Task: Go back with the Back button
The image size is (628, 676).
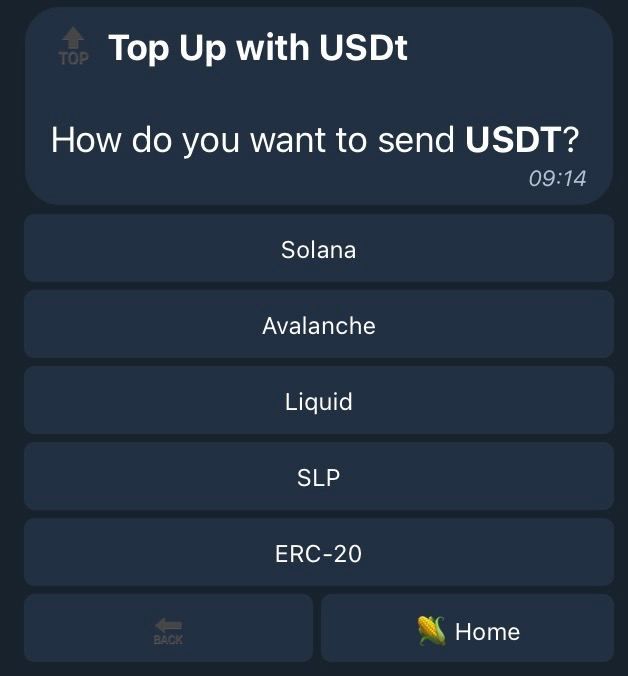Action: coord(168,629)
